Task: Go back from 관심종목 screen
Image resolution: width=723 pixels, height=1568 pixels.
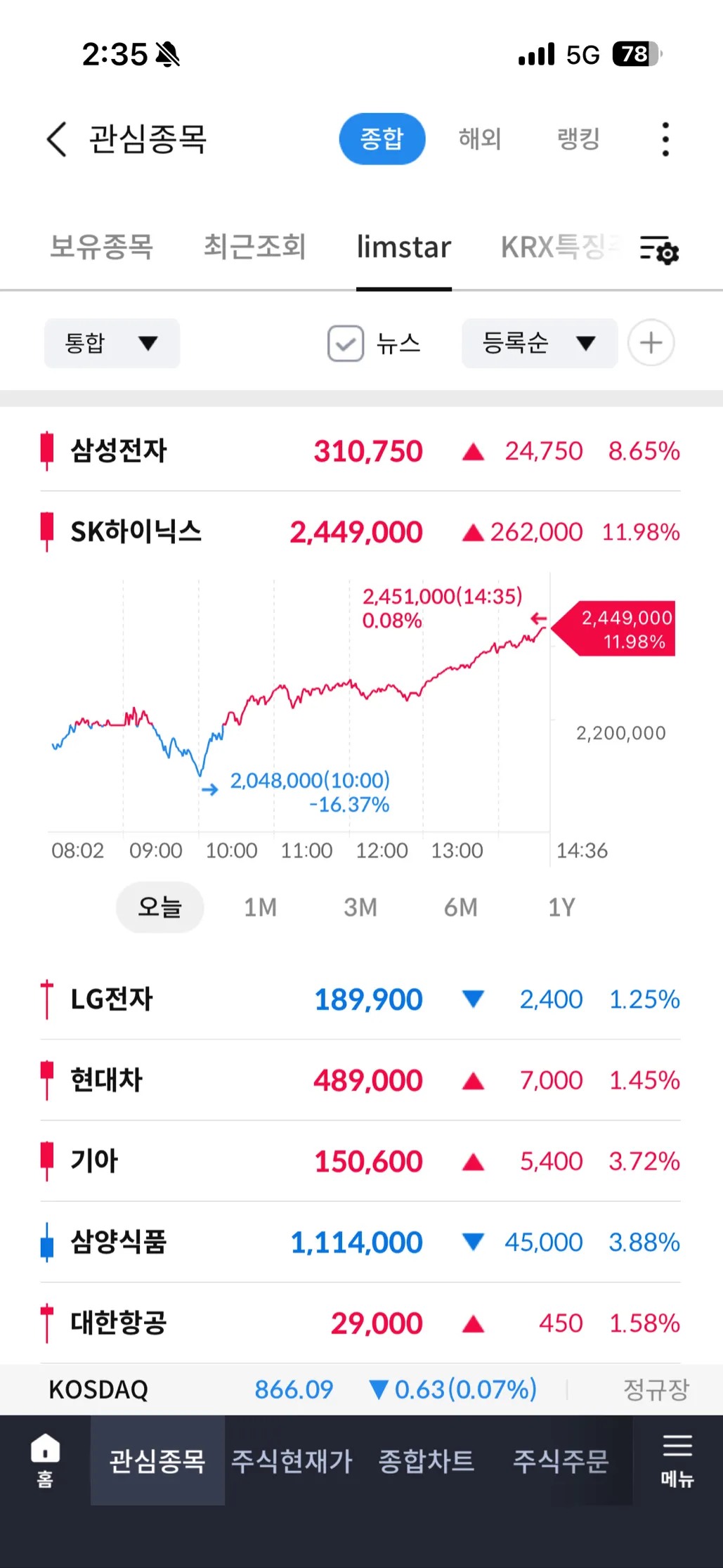Action: [x=57, y=139]
